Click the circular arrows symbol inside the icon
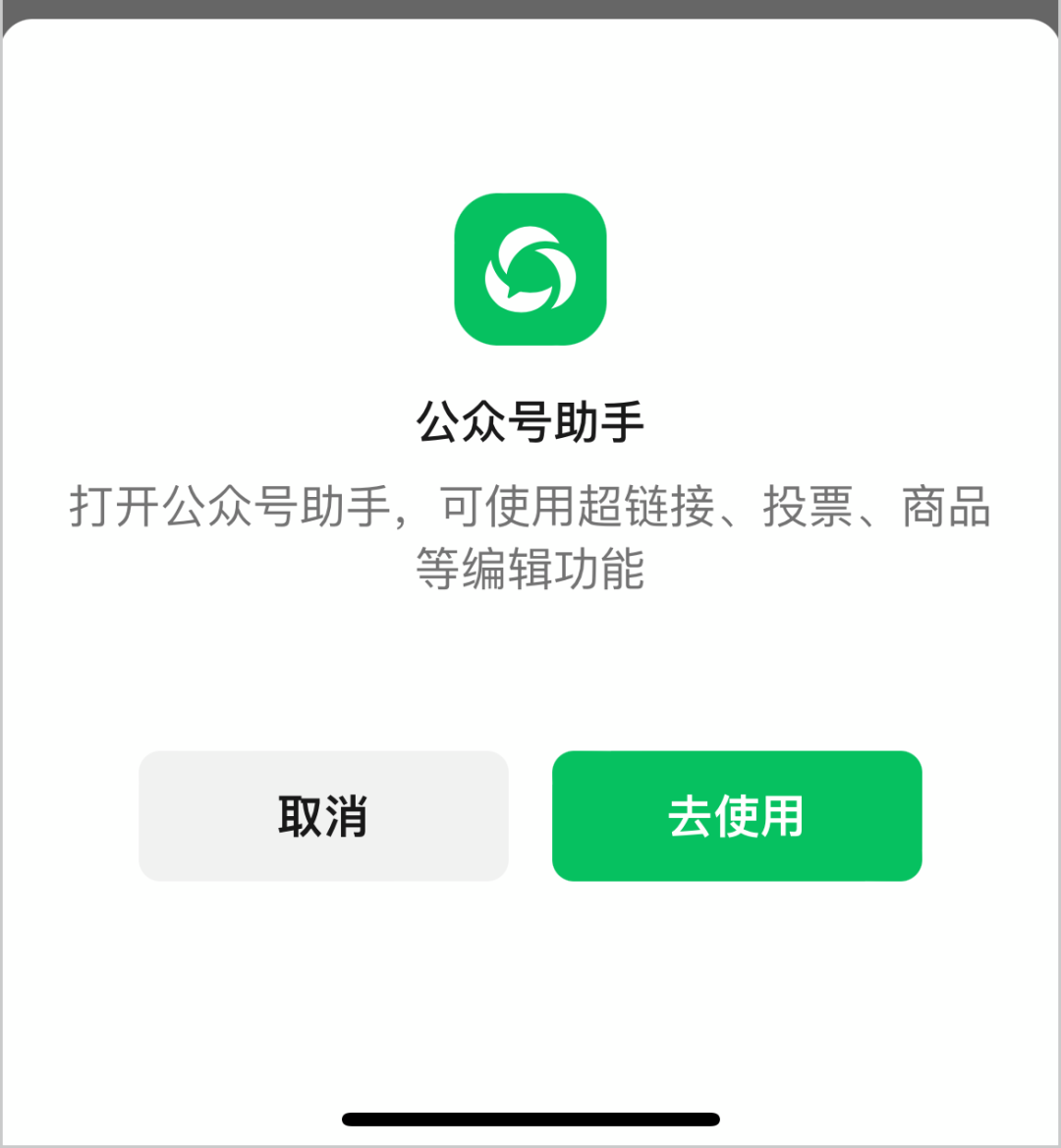Viewport: 1061px width, 1148px height. [x=530, y=272]
